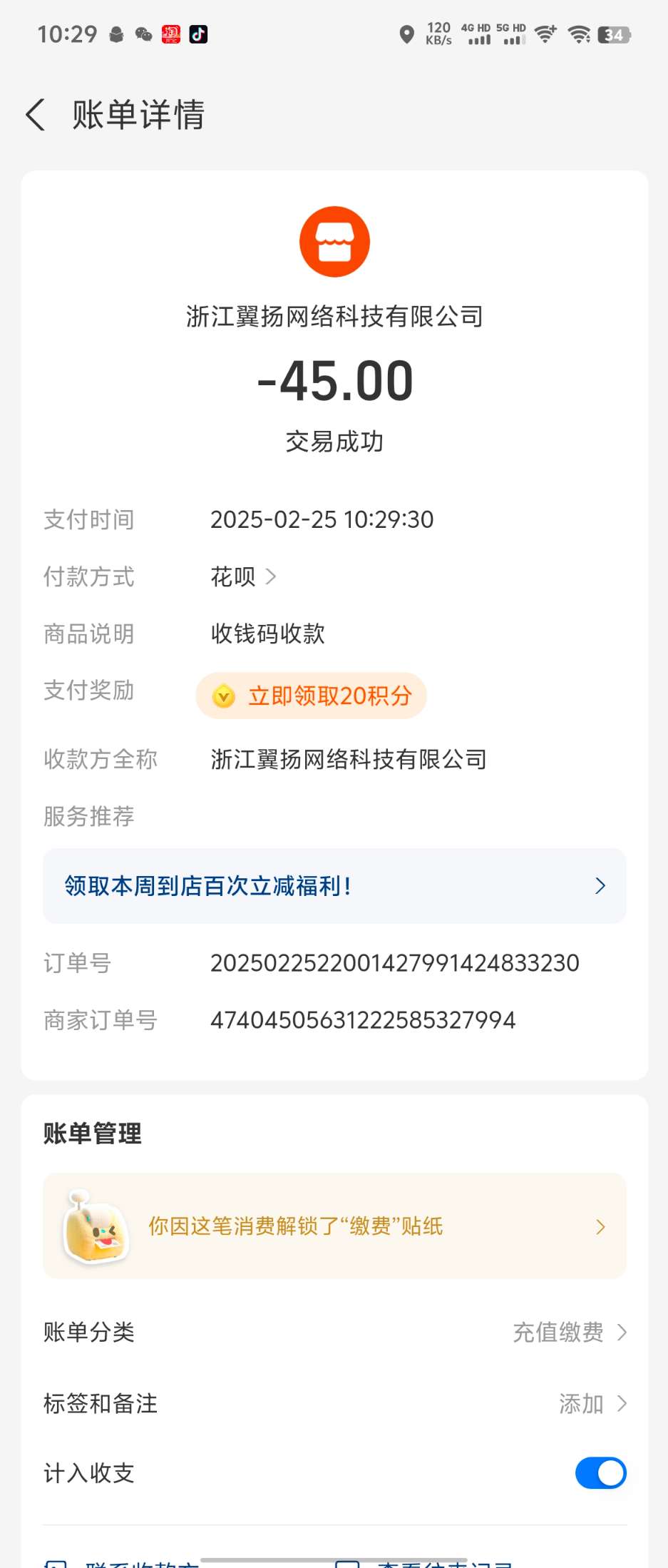The height and width of the screenshot is (1568, 668).
Task: Add 标签和备注 to this bill
Action: pos(592,1403)
